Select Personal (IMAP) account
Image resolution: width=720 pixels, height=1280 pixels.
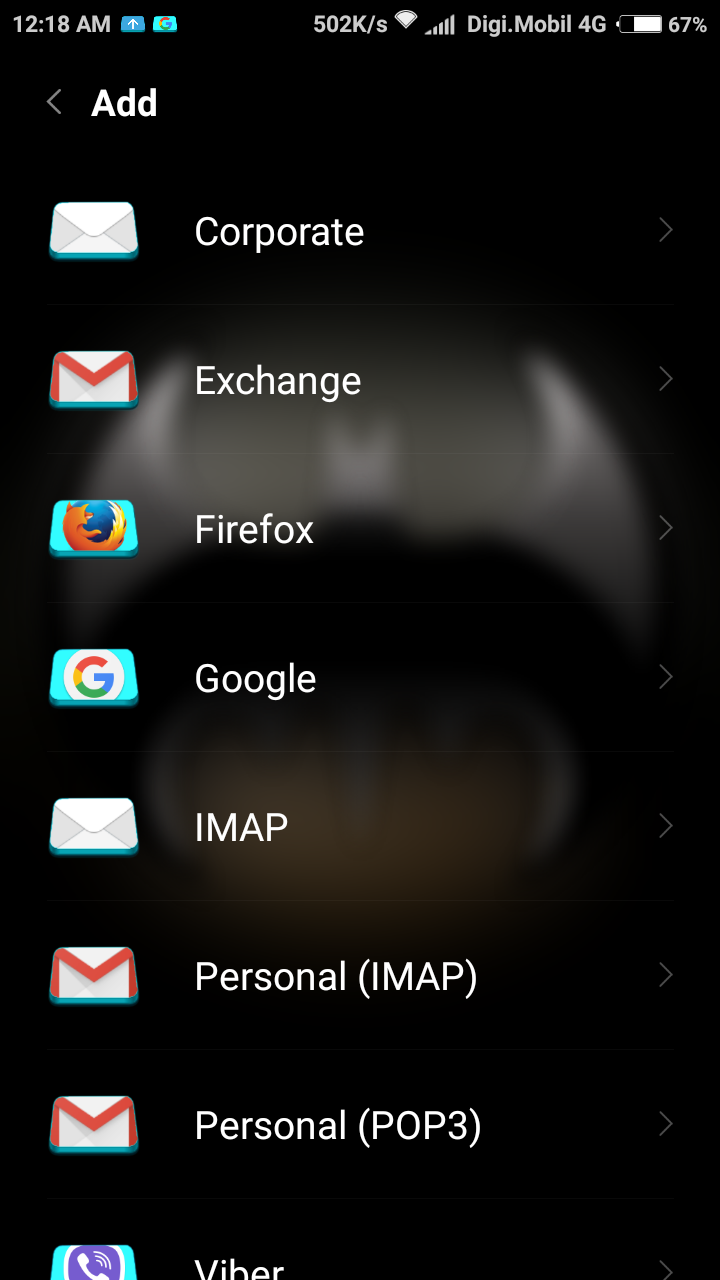[x=360, y=976]
